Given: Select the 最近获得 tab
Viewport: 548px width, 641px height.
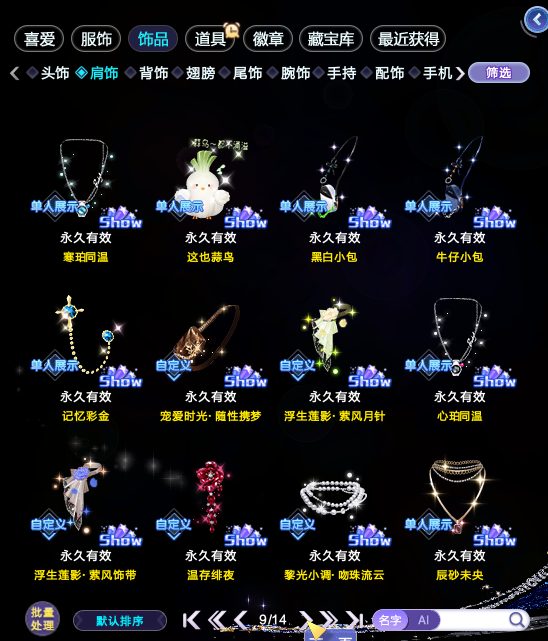Looking at the screenshot, I should click(x=408, y=39).
